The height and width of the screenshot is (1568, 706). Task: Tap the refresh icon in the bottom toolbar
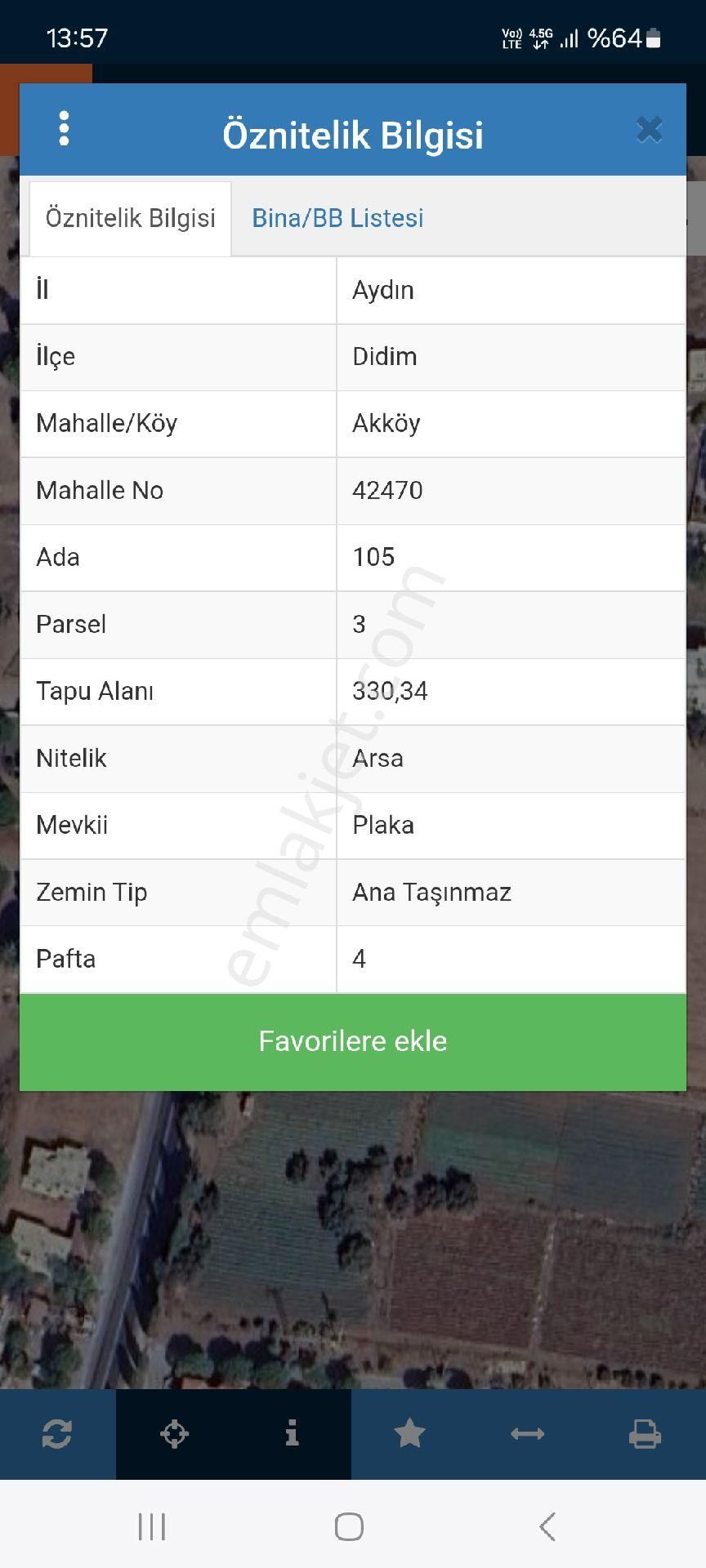(57, 1434)
